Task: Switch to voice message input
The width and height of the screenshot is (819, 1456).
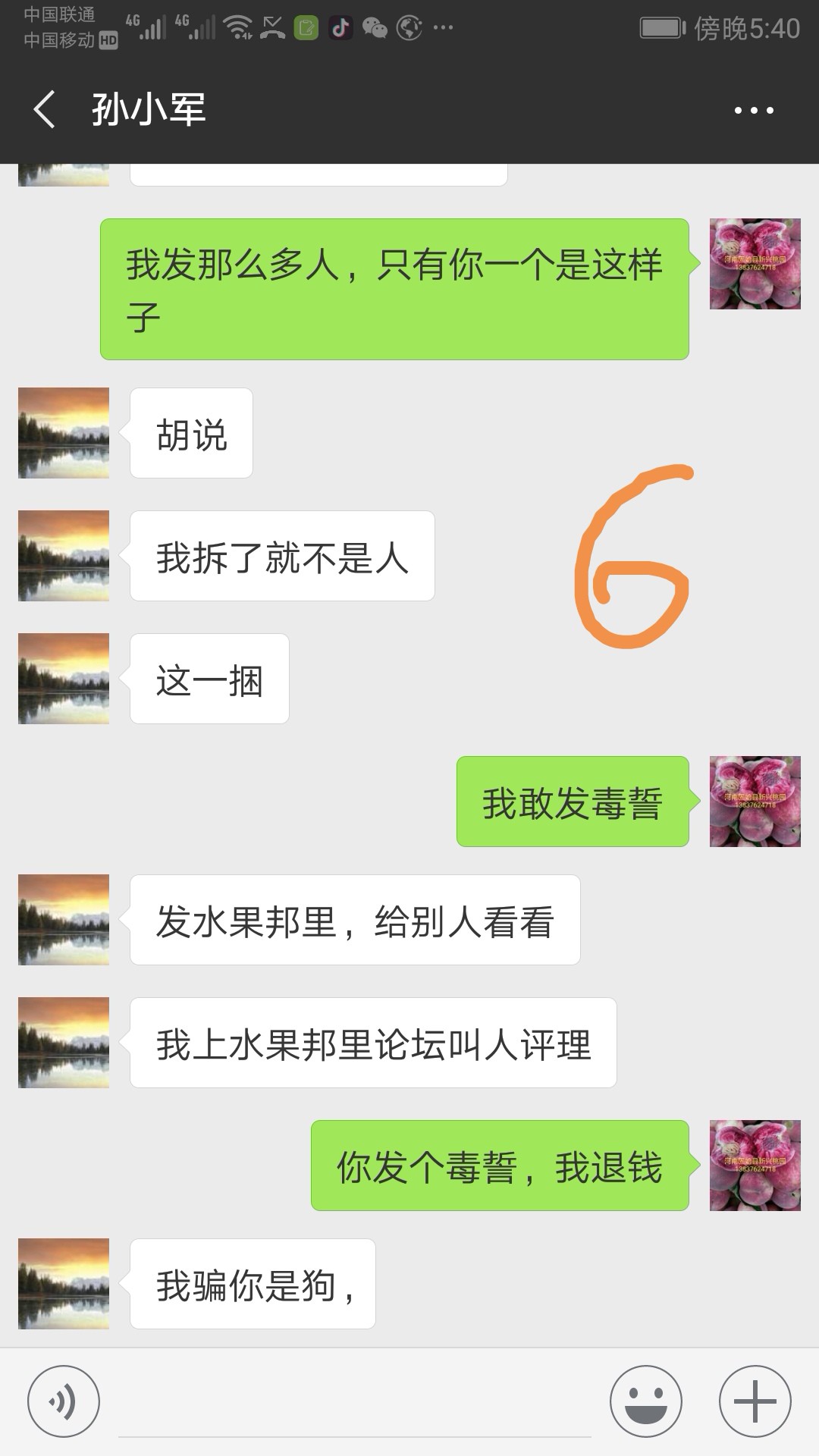Action: (x=64, y=1402)
